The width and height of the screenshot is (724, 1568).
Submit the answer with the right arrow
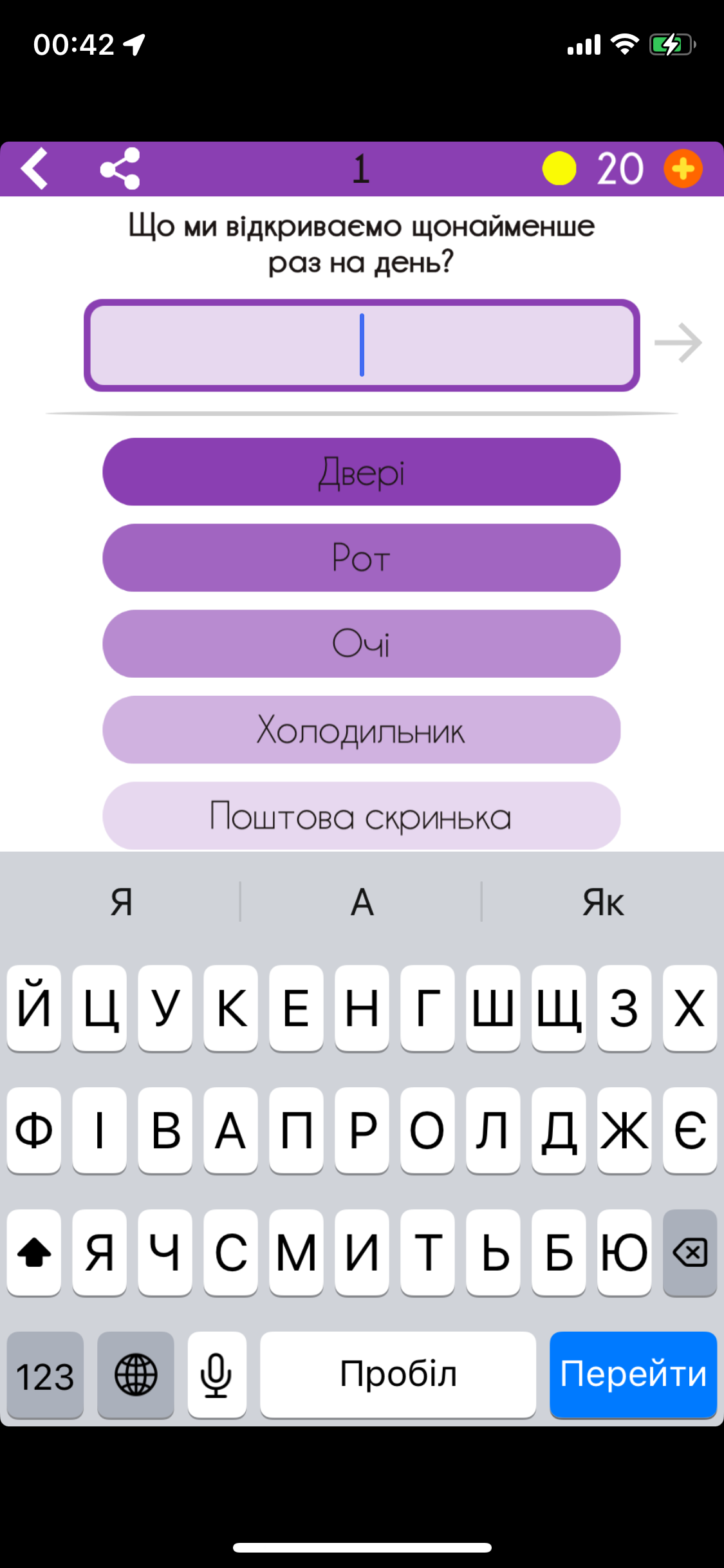pos(678,343)
